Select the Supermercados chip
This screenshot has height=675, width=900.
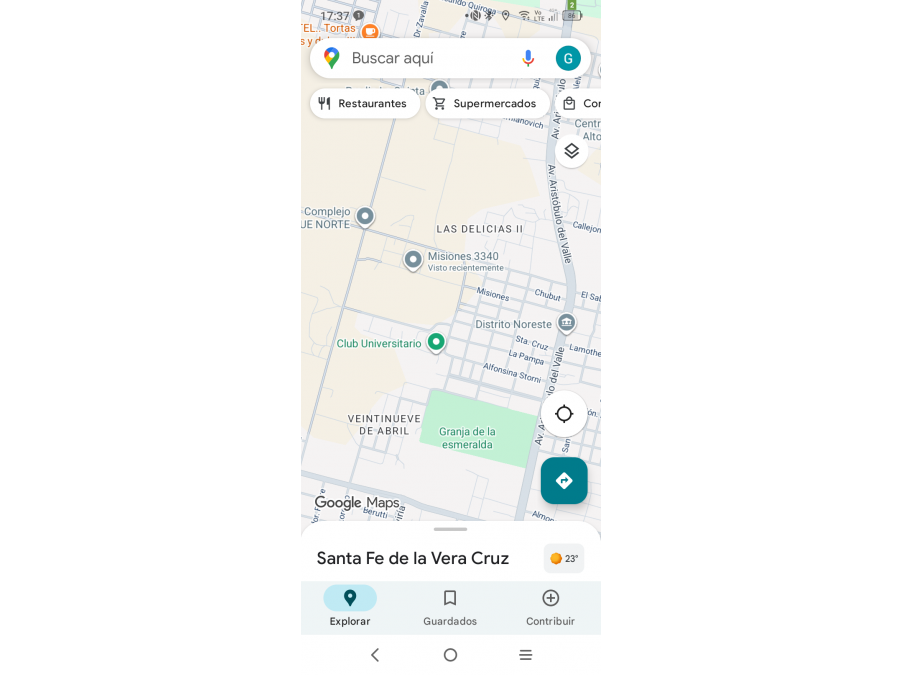pyautogui.click(x=486, y=103)
